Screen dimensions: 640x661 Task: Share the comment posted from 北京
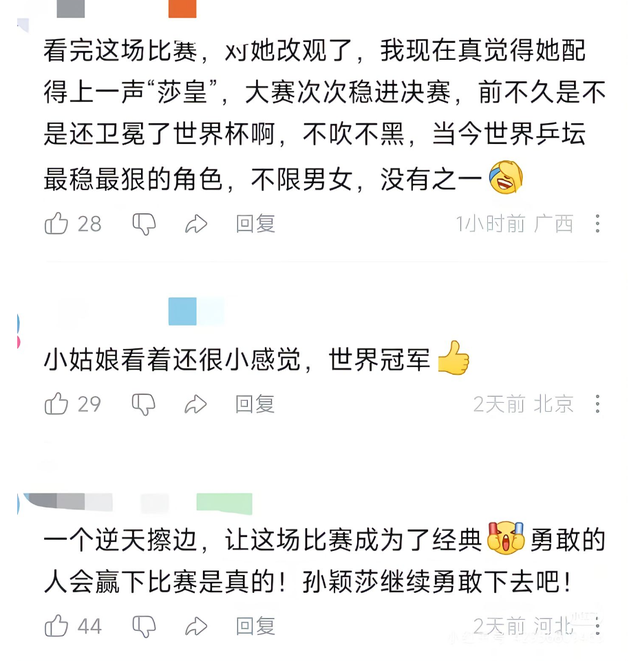pyautogui.click(x=196, y=404)
